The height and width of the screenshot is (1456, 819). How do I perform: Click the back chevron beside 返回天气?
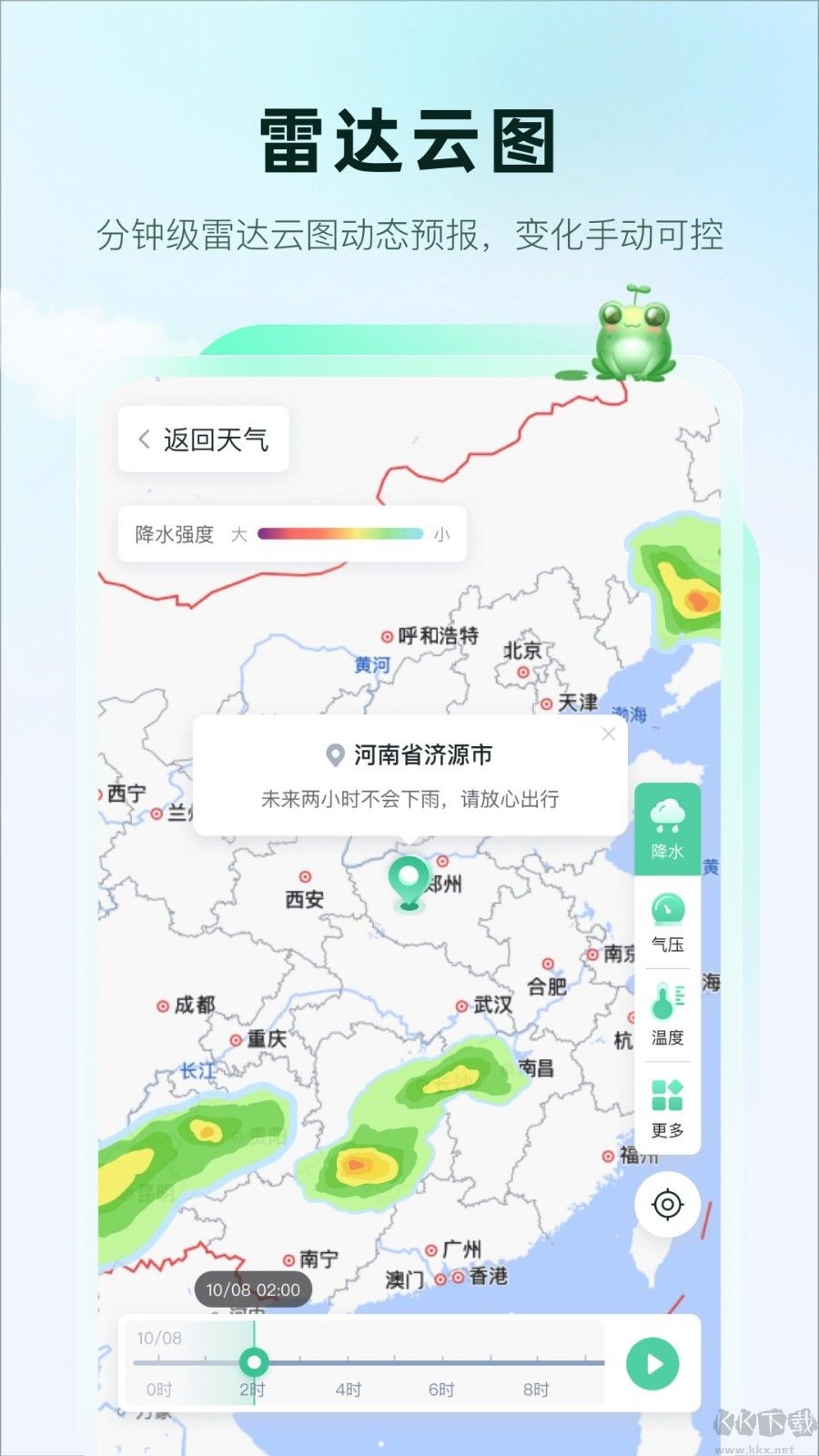tap(144, 440)
